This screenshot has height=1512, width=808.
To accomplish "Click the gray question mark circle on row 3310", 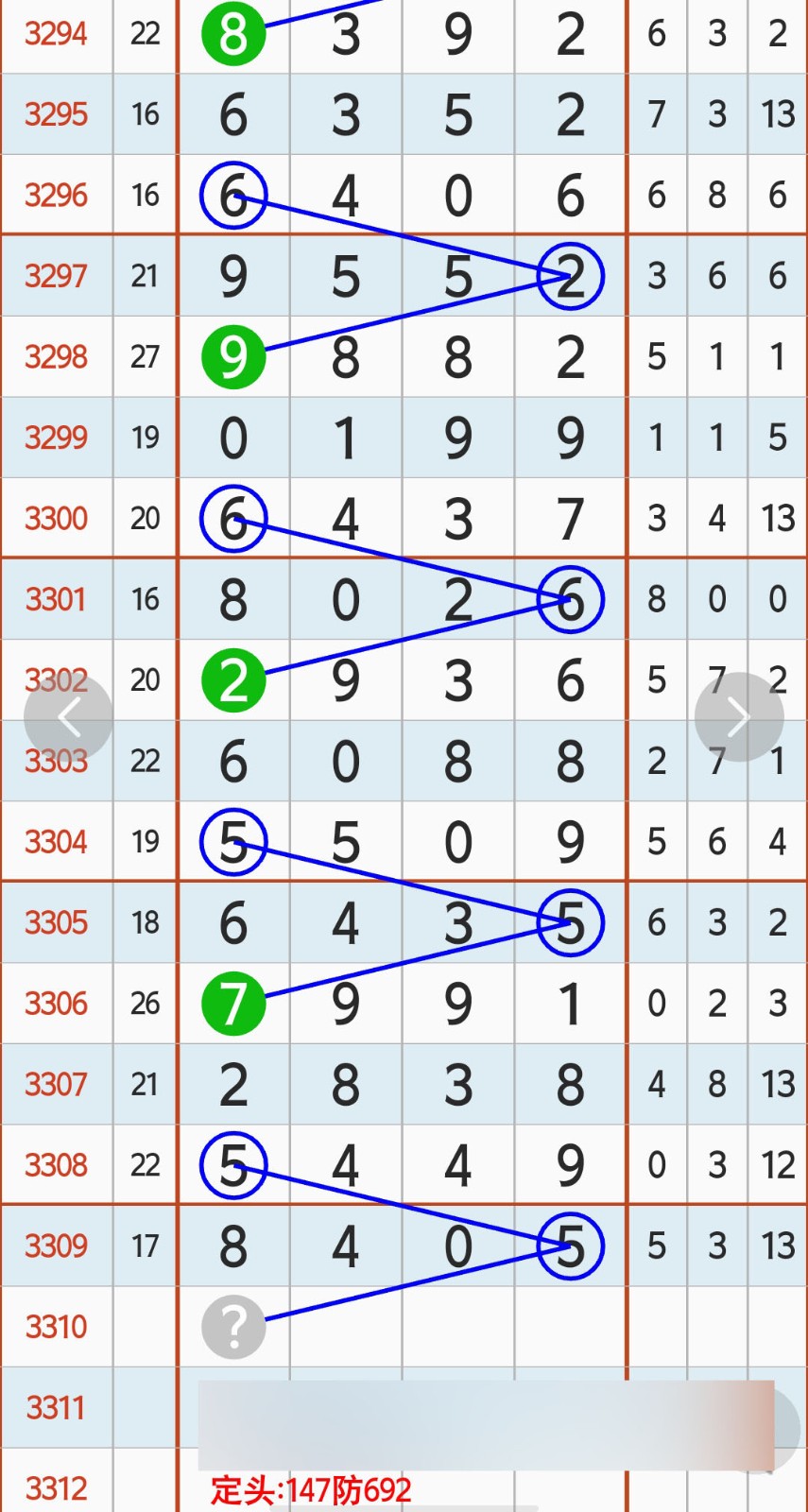I will pos(234,1326).
